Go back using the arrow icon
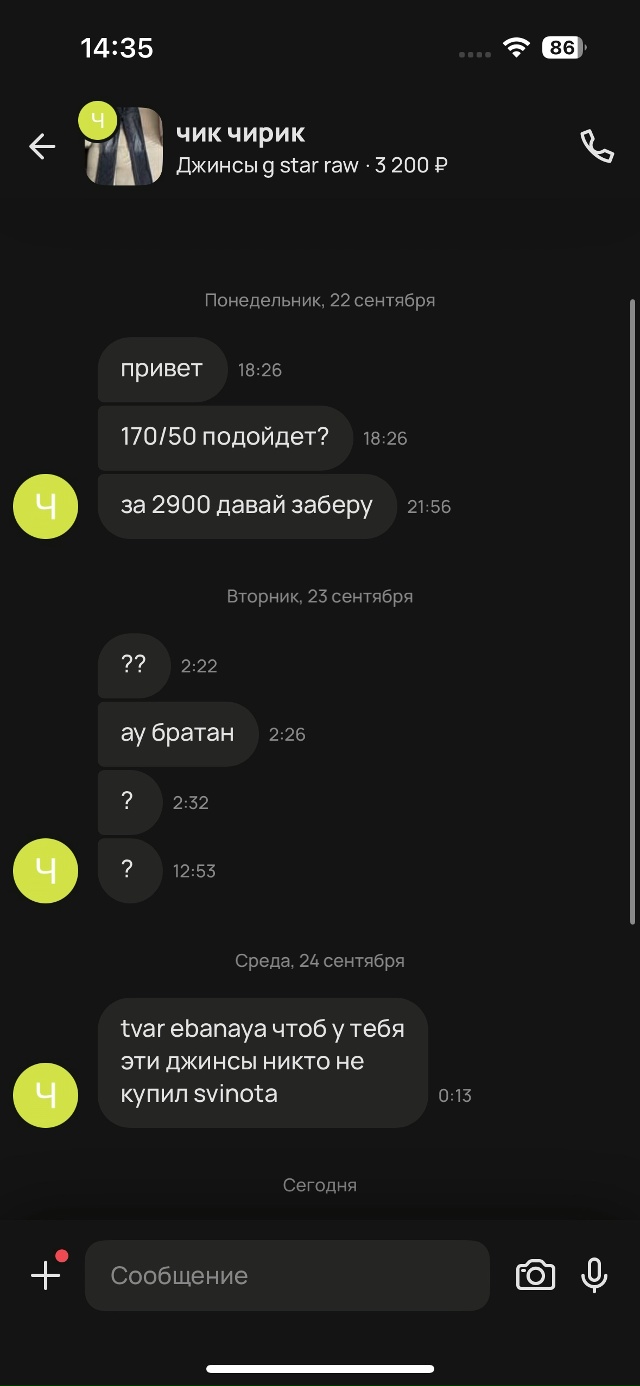Image resolution: width=640 pixels, height=1386 pixels. tap(42, 147)
